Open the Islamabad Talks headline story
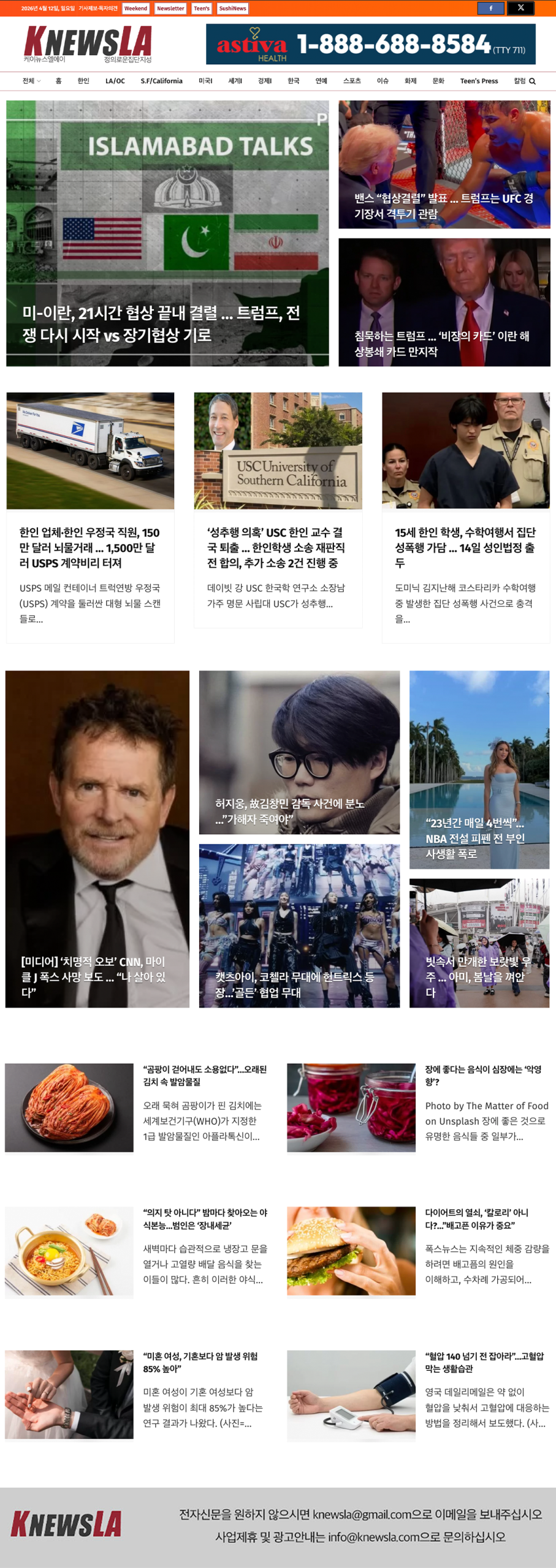The height and width of the screenshot is (1568, 556). pos(167,233)
